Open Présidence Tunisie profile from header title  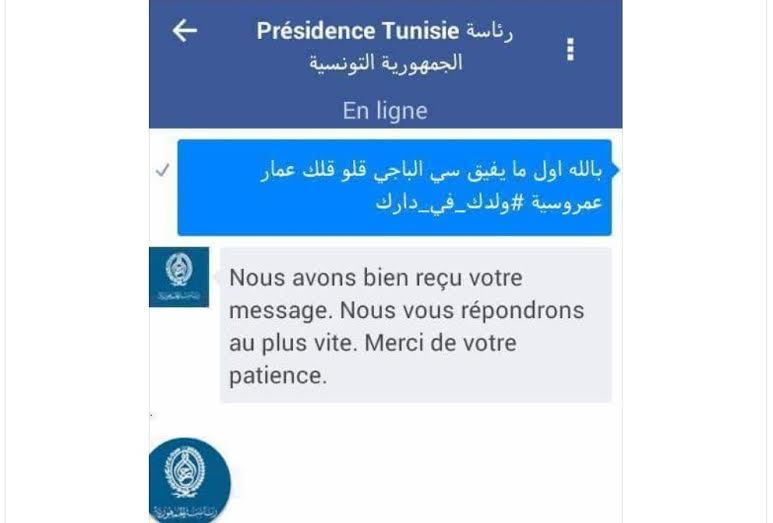384,46
